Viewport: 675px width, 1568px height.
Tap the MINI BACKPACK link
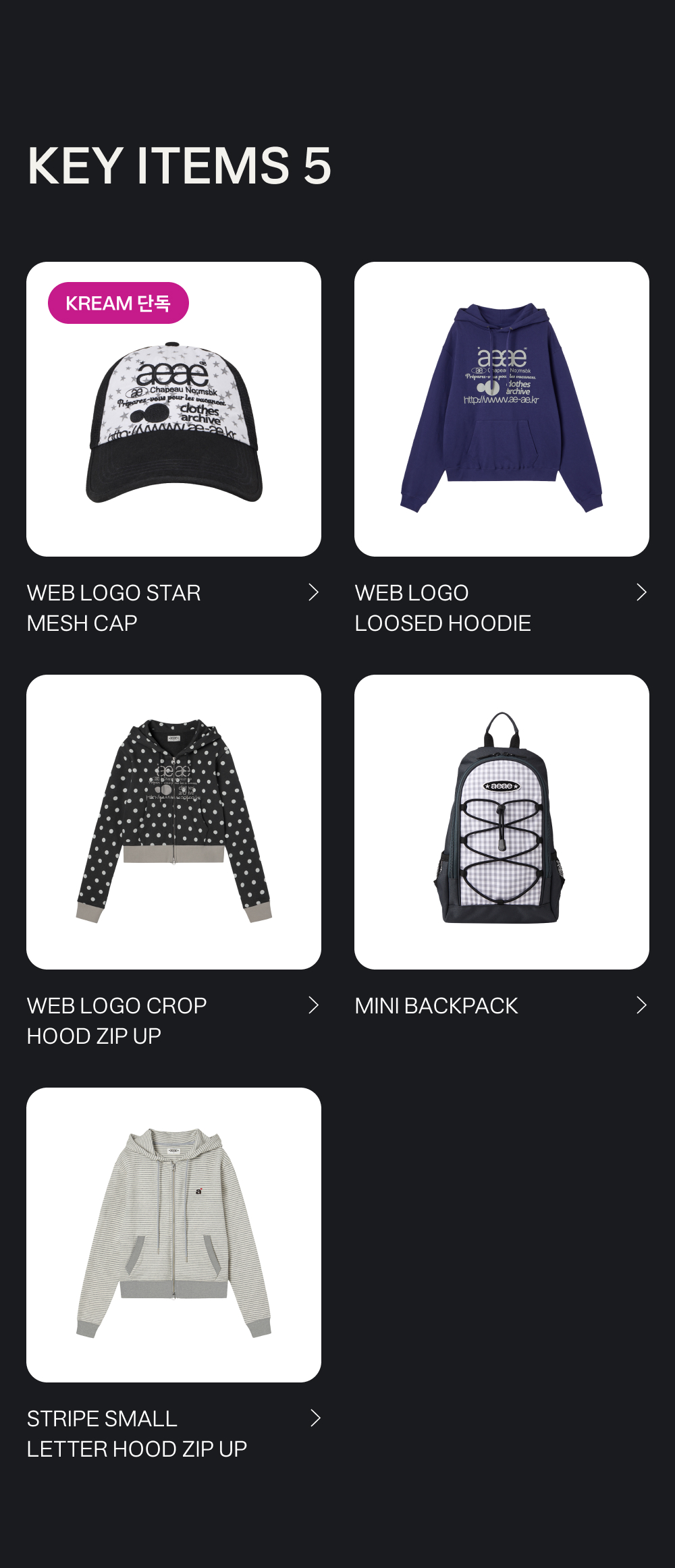coord(436,1005)
